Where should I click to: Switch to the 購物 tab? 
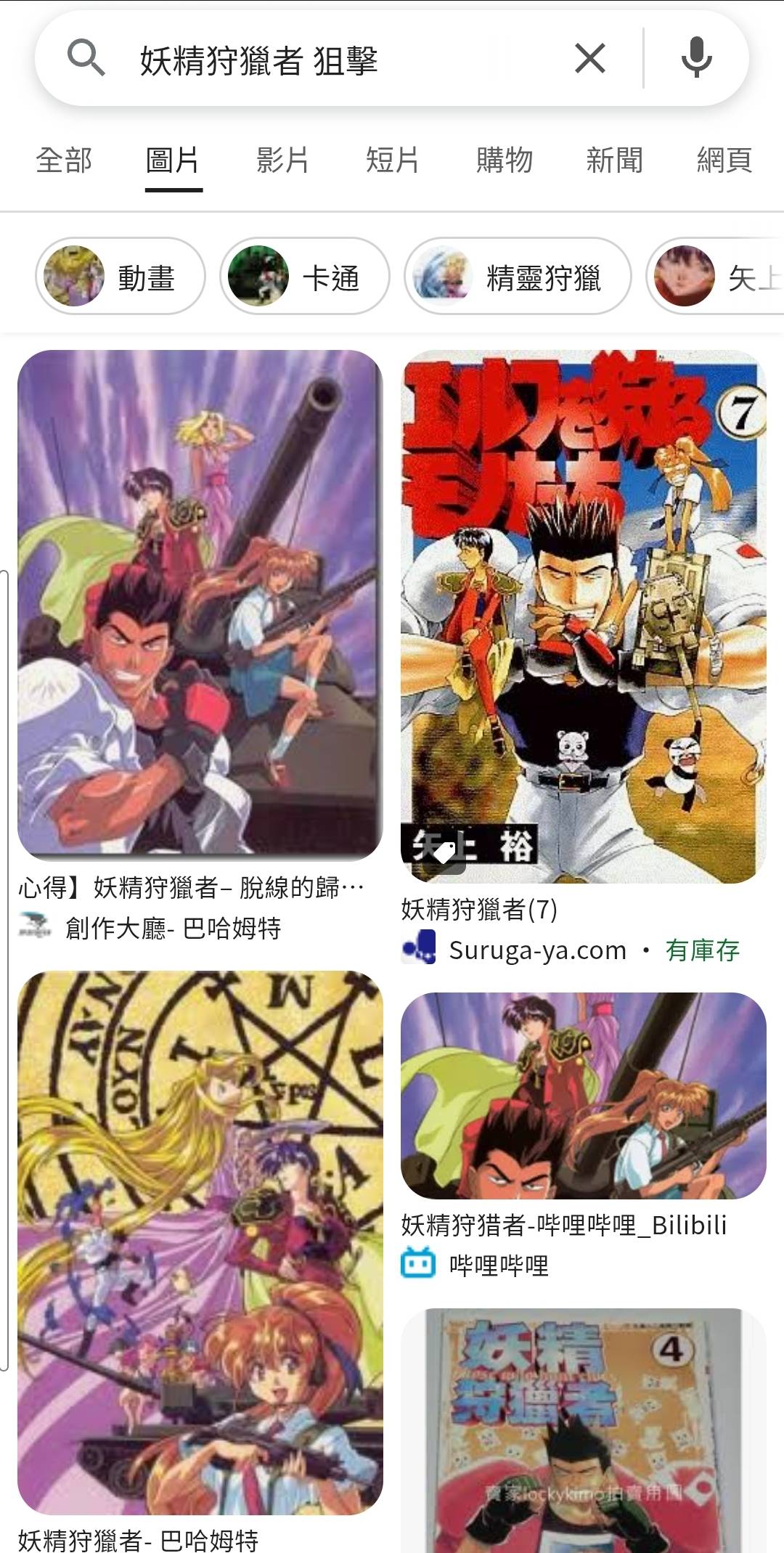504,160
